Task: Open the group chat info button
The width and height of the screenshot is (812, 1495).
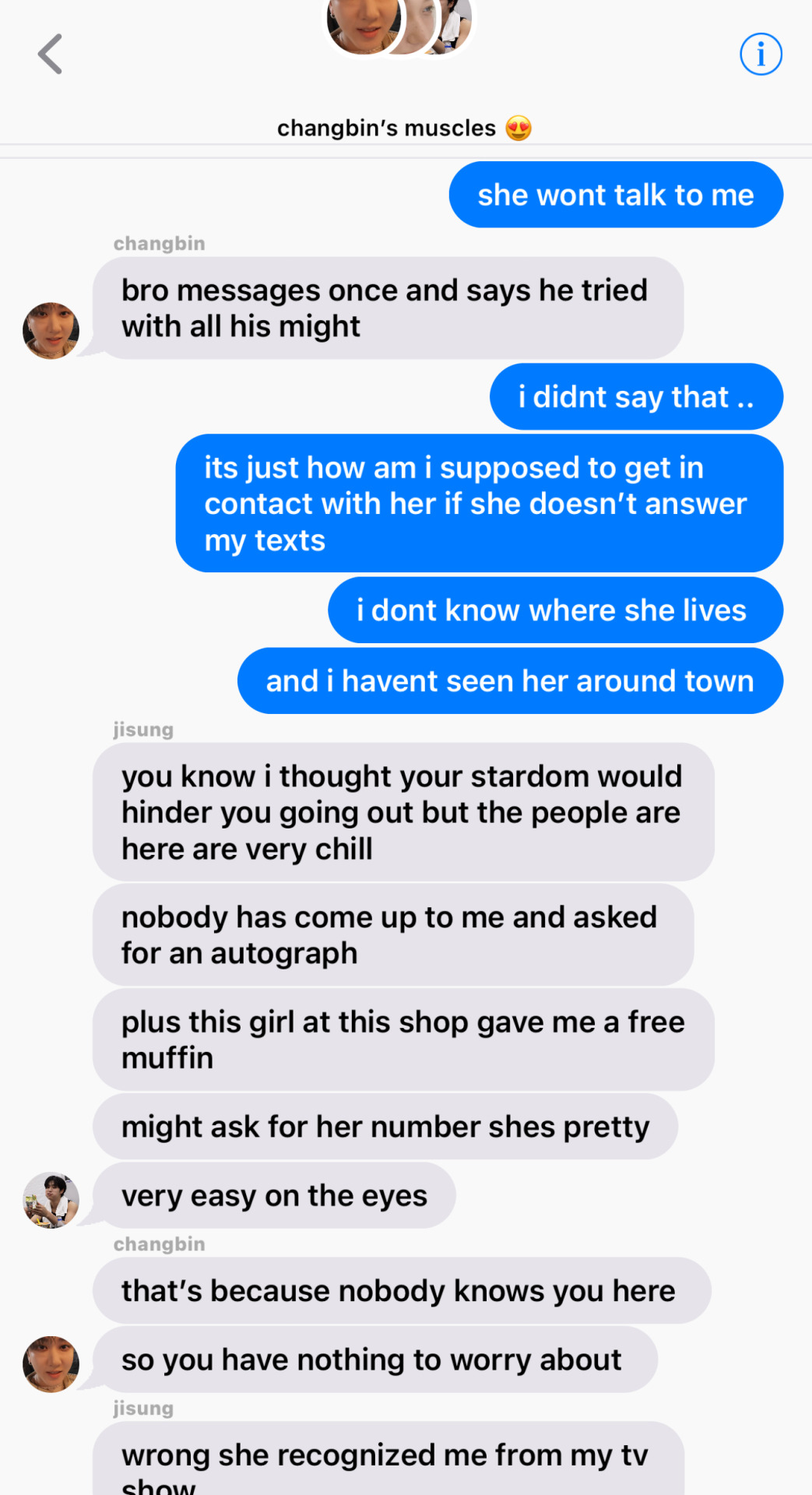Action: [760, 55]
